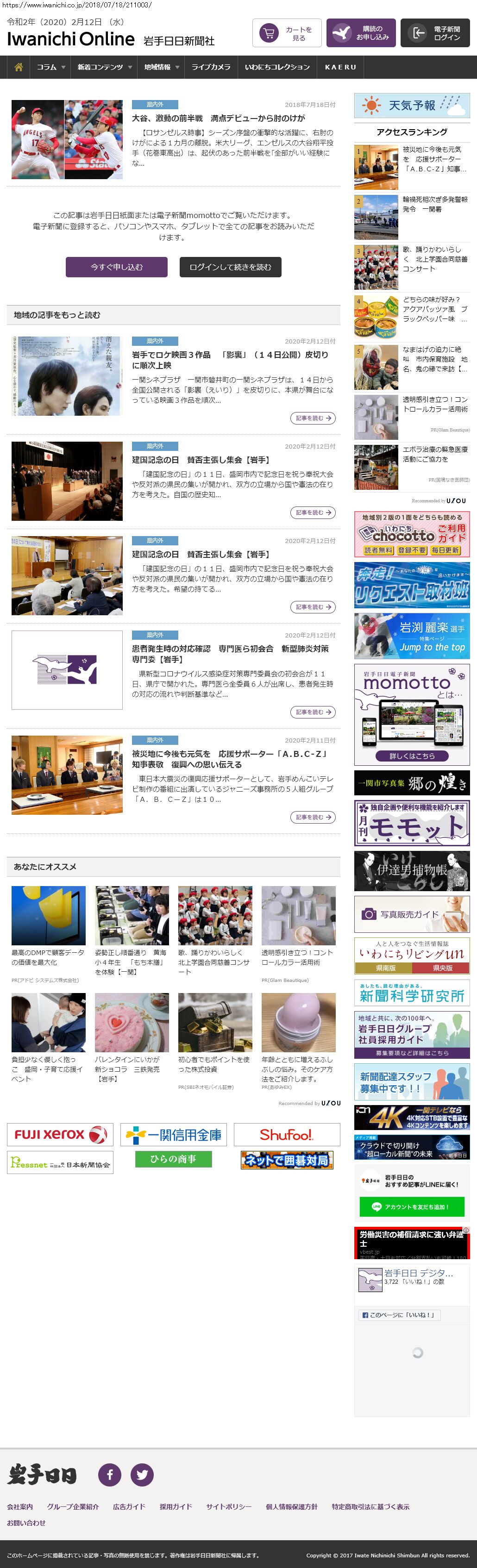Open the home icon in navigation bar
This screenshot has height=1568, width=477.
[x=18, y=67]
